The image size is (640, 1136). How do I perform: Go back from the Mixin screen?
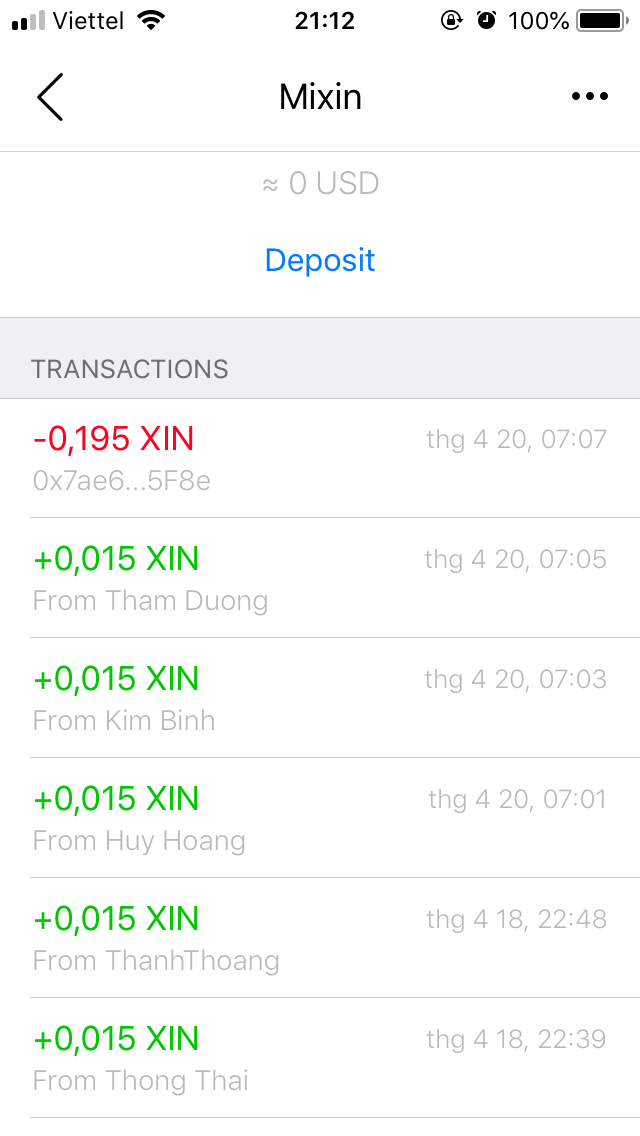point(50,97)
